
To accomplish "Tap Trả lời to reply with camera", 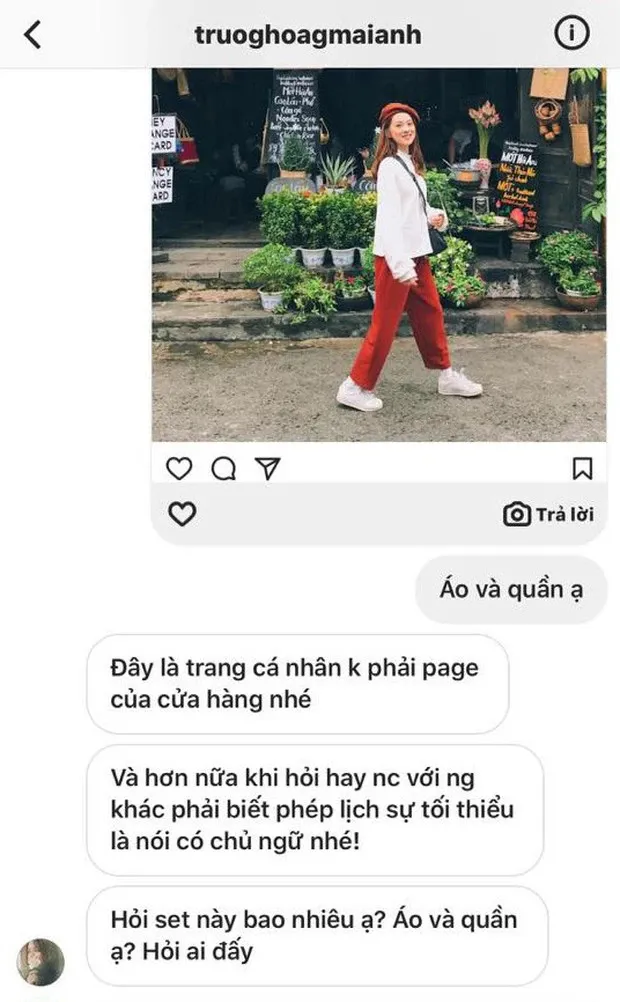I will click(x=548, y=515).
